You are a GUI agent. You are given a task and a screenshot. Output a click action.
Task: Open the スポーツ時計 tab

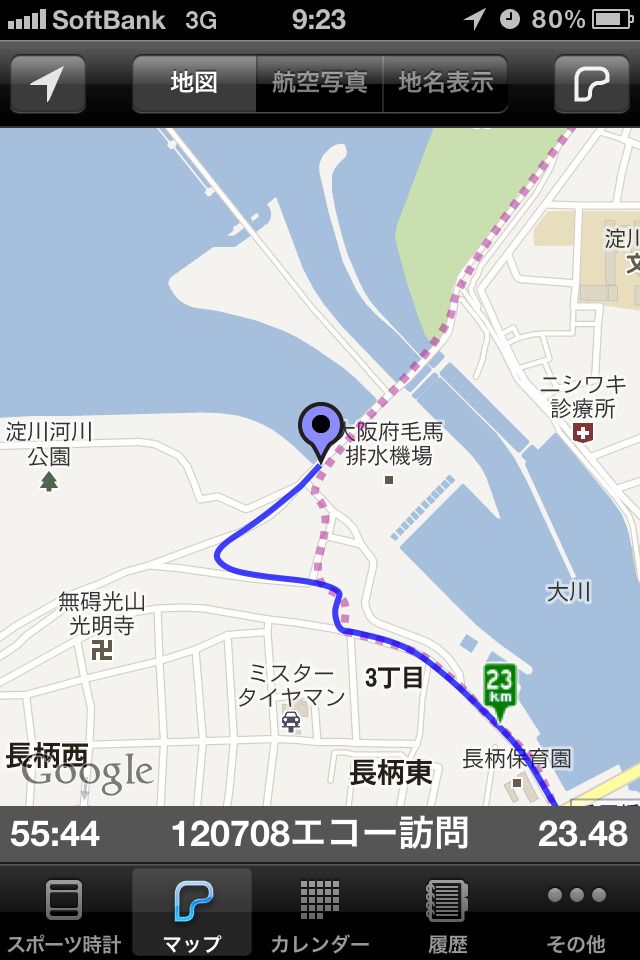64,914
